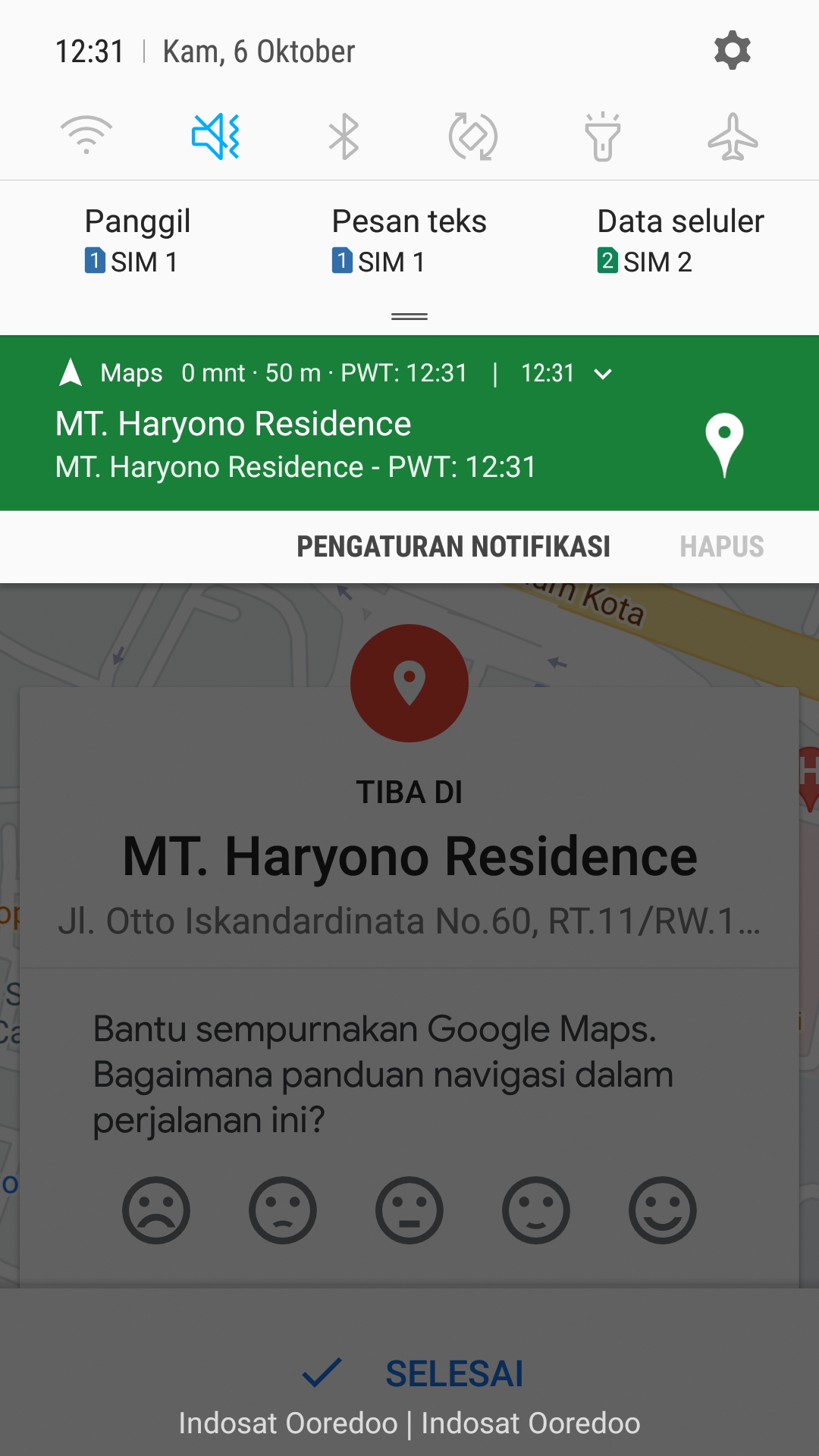Change the Panggil SIM selection
Screen dimensions: 819x1456
pos(137,240)
